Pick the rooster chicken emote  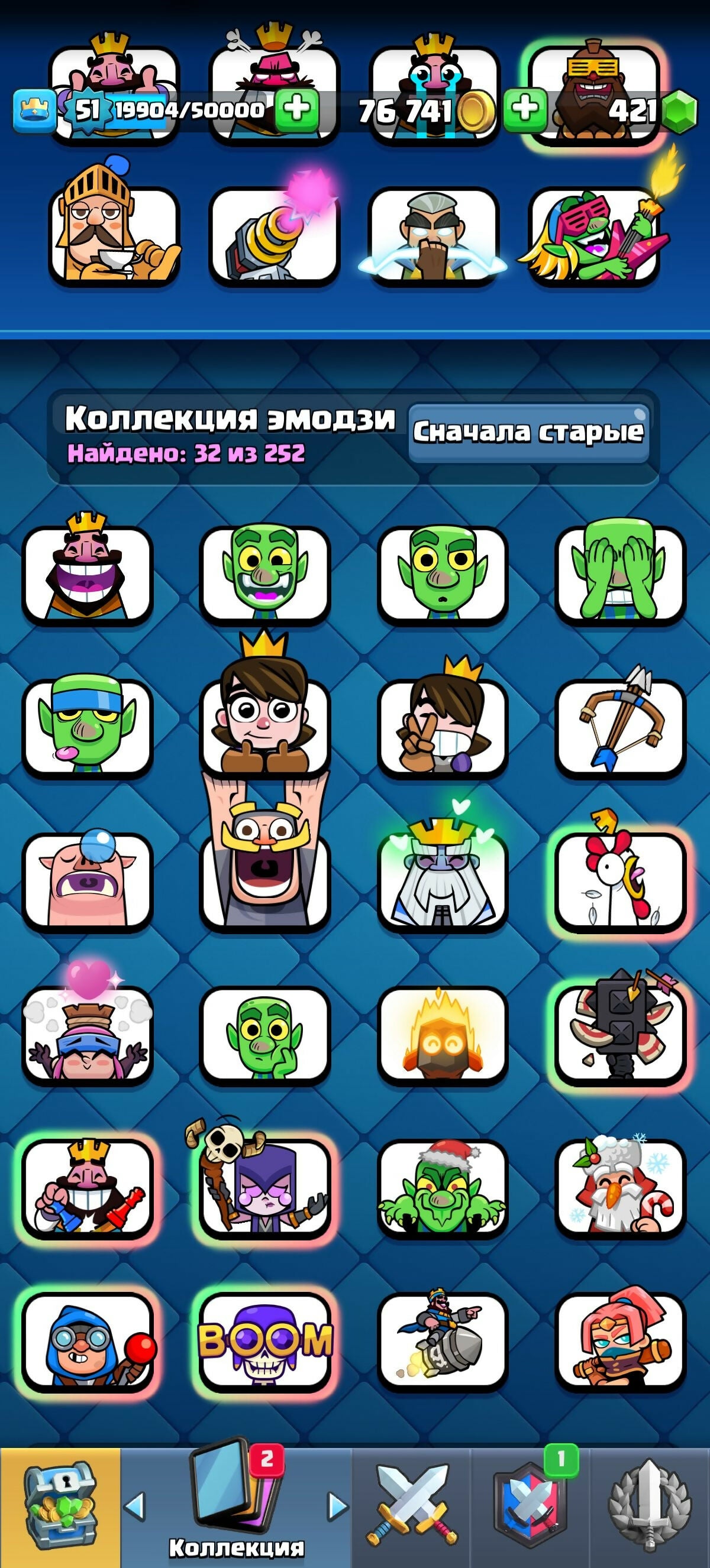pos(621,880)
